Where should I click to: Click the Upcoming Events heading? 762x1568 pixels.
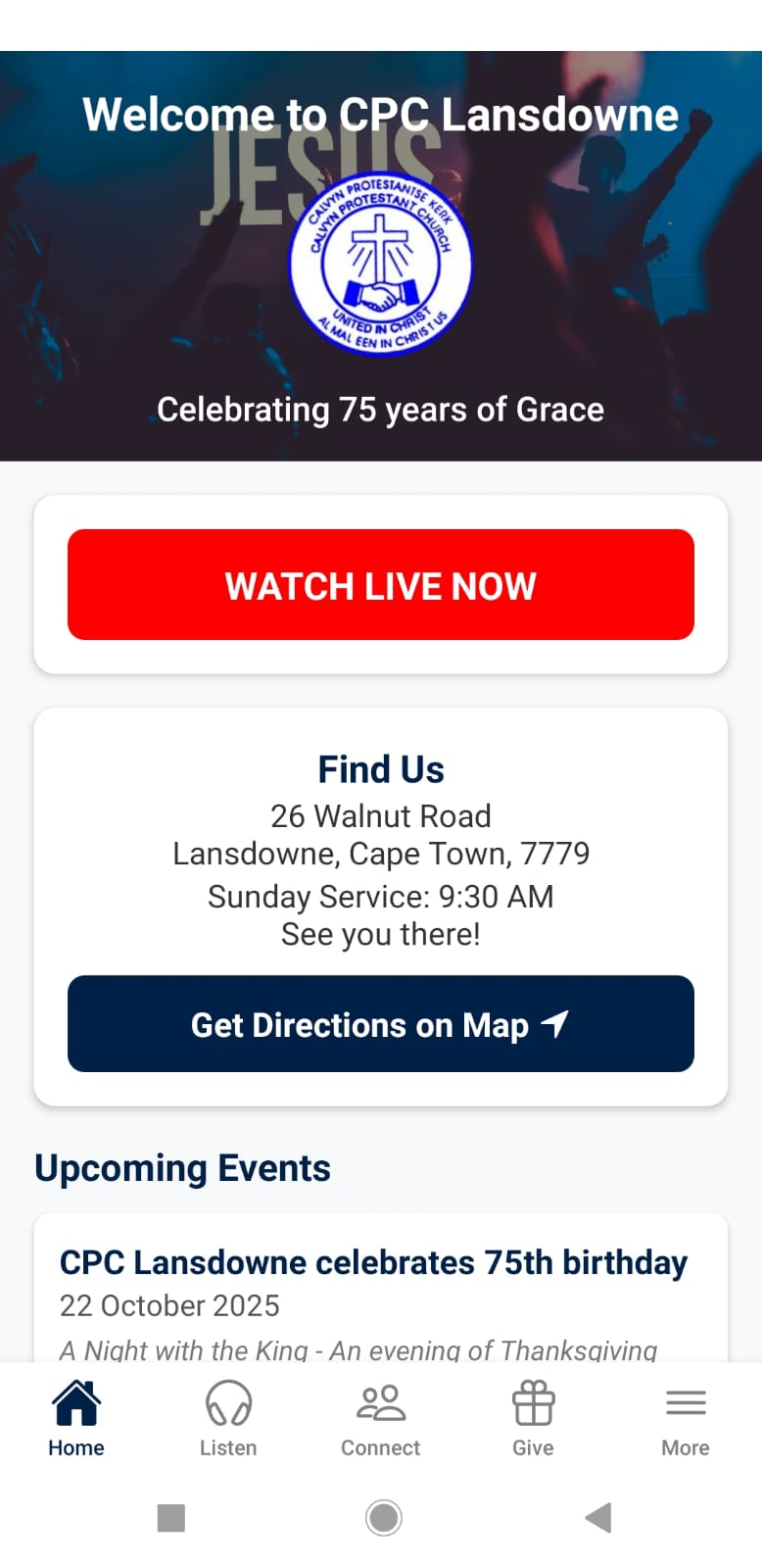(182, 1167)
